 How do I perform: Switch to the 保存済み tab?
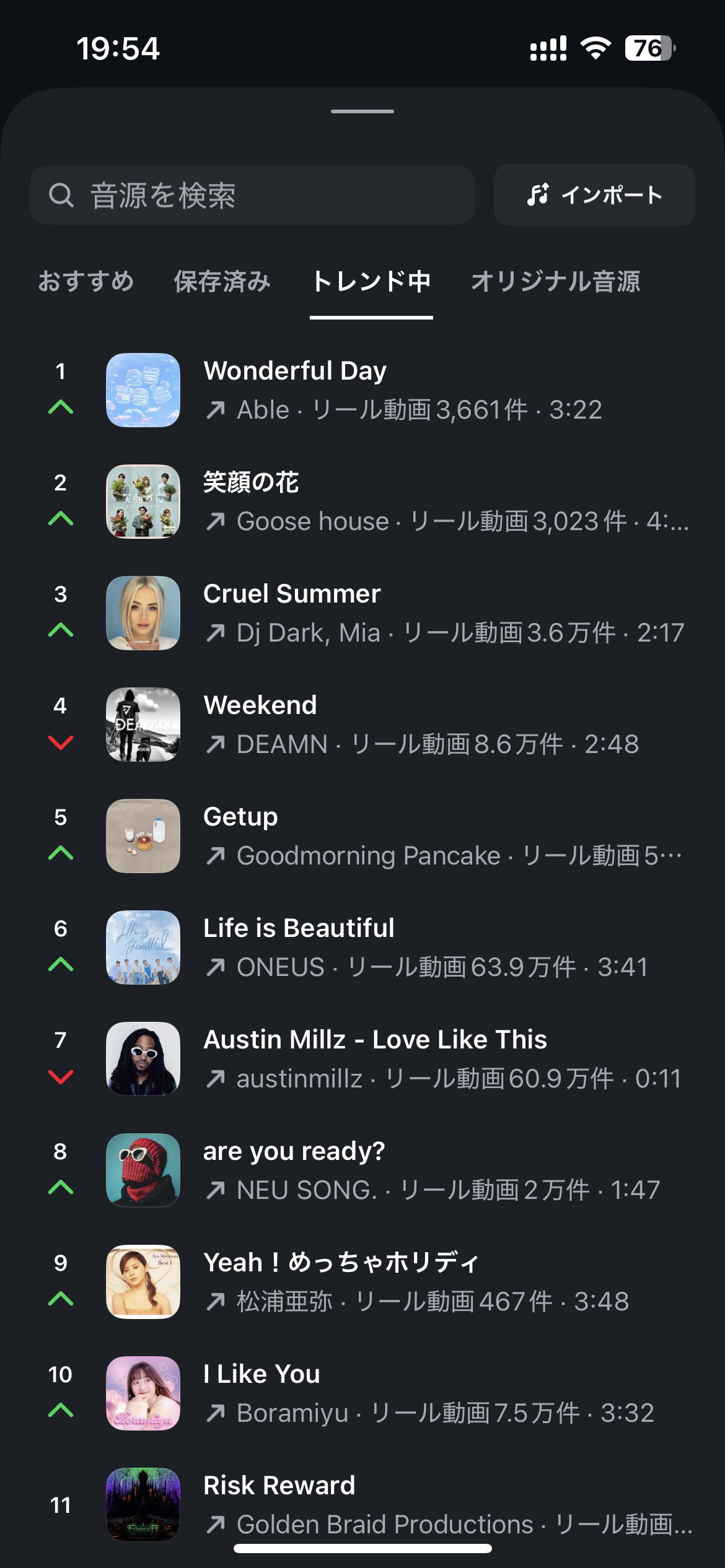222,281
